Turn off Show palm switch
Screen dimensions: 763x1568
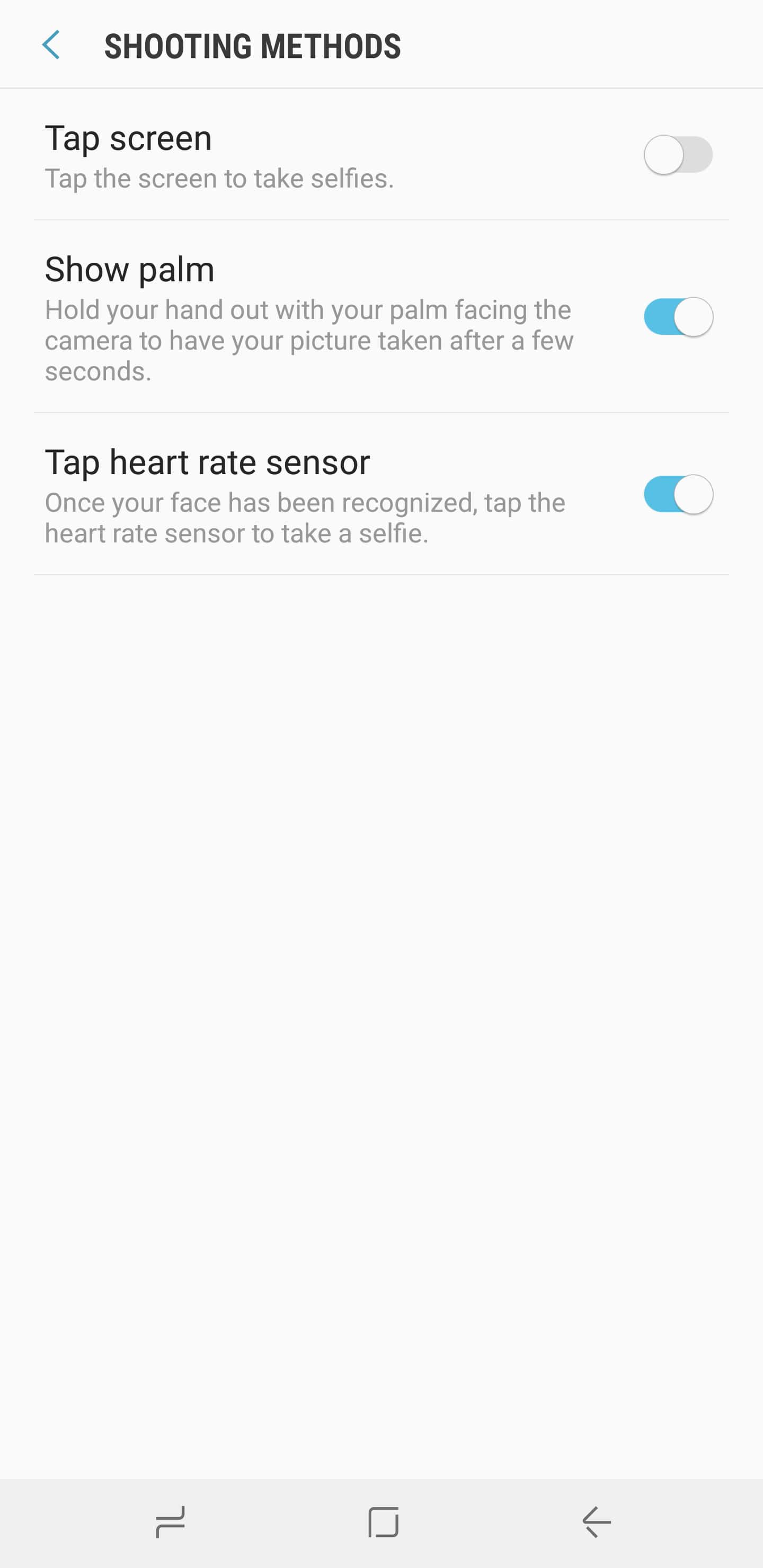[678, 317]
